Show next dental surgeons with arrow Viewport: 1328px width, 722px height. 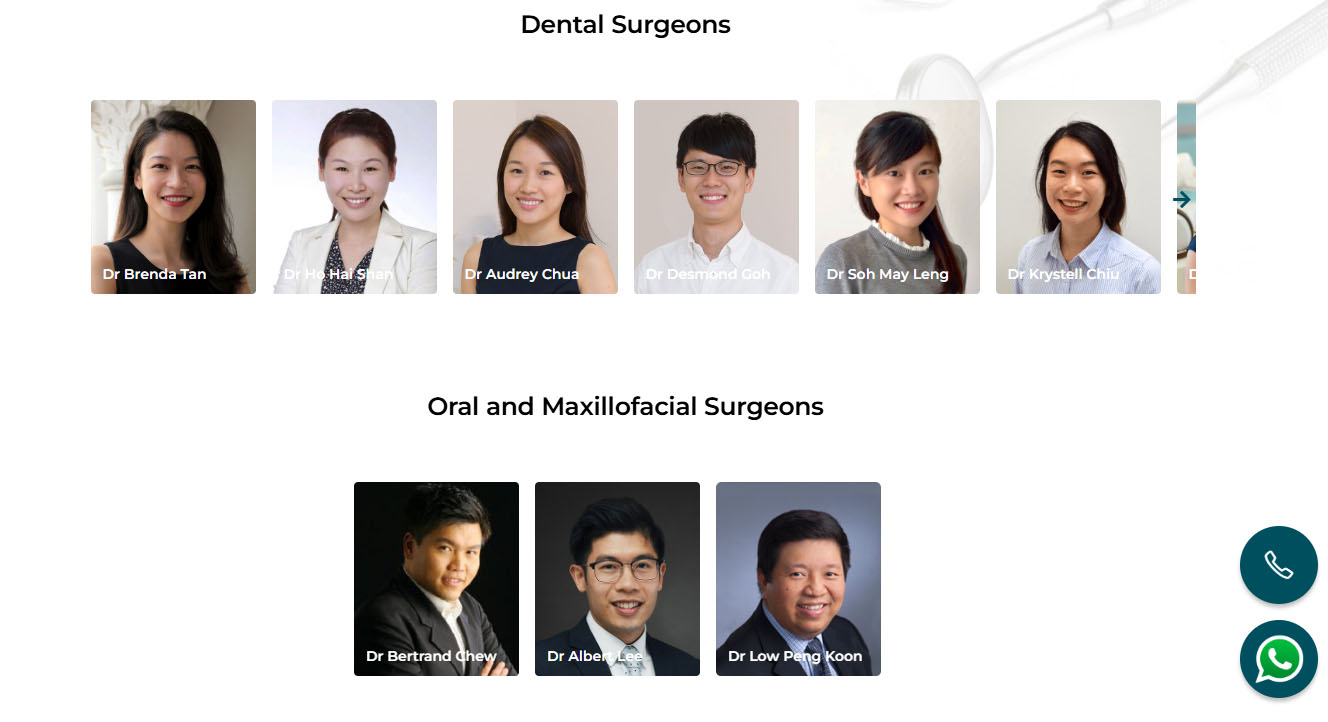point(1182,200)
